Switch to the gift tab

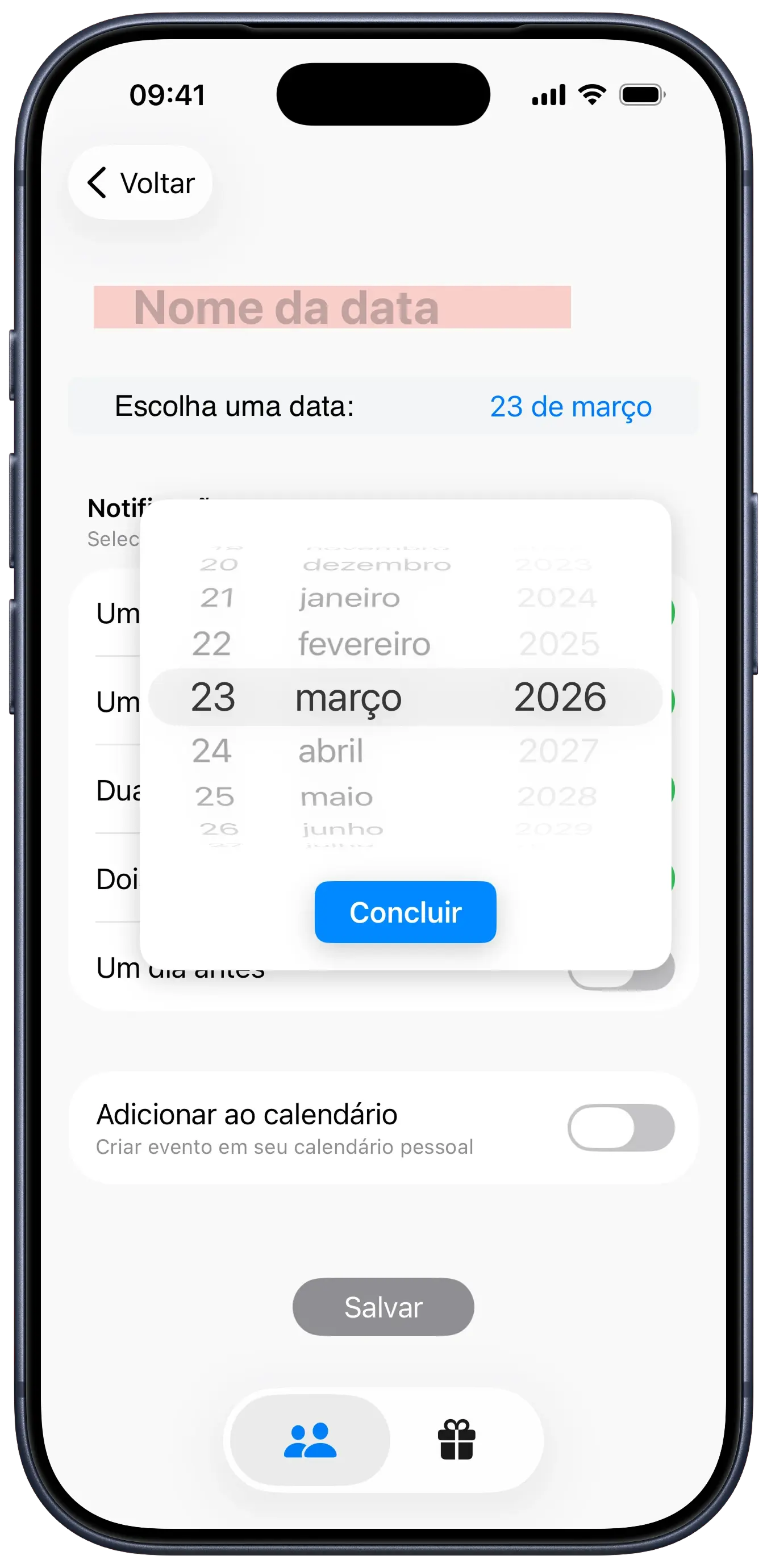(x=457, y=1440)
